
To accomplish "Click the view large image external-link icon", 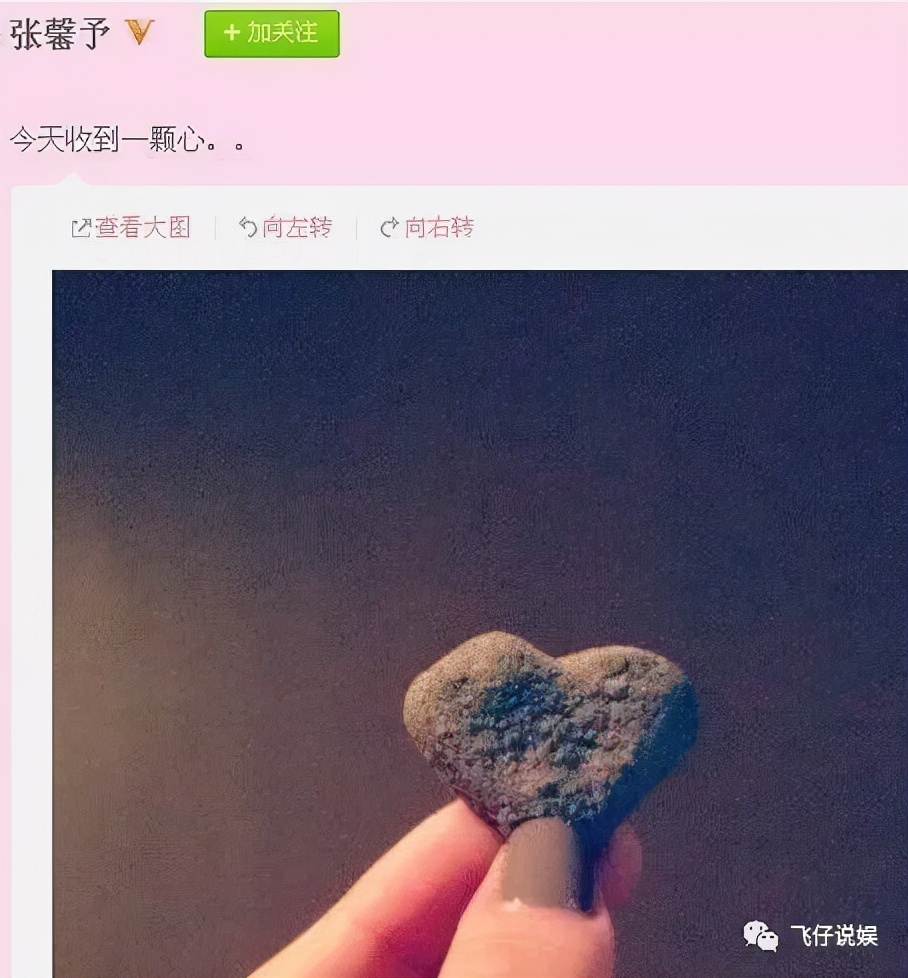I will pyautogui.click(x=80, y=227).
